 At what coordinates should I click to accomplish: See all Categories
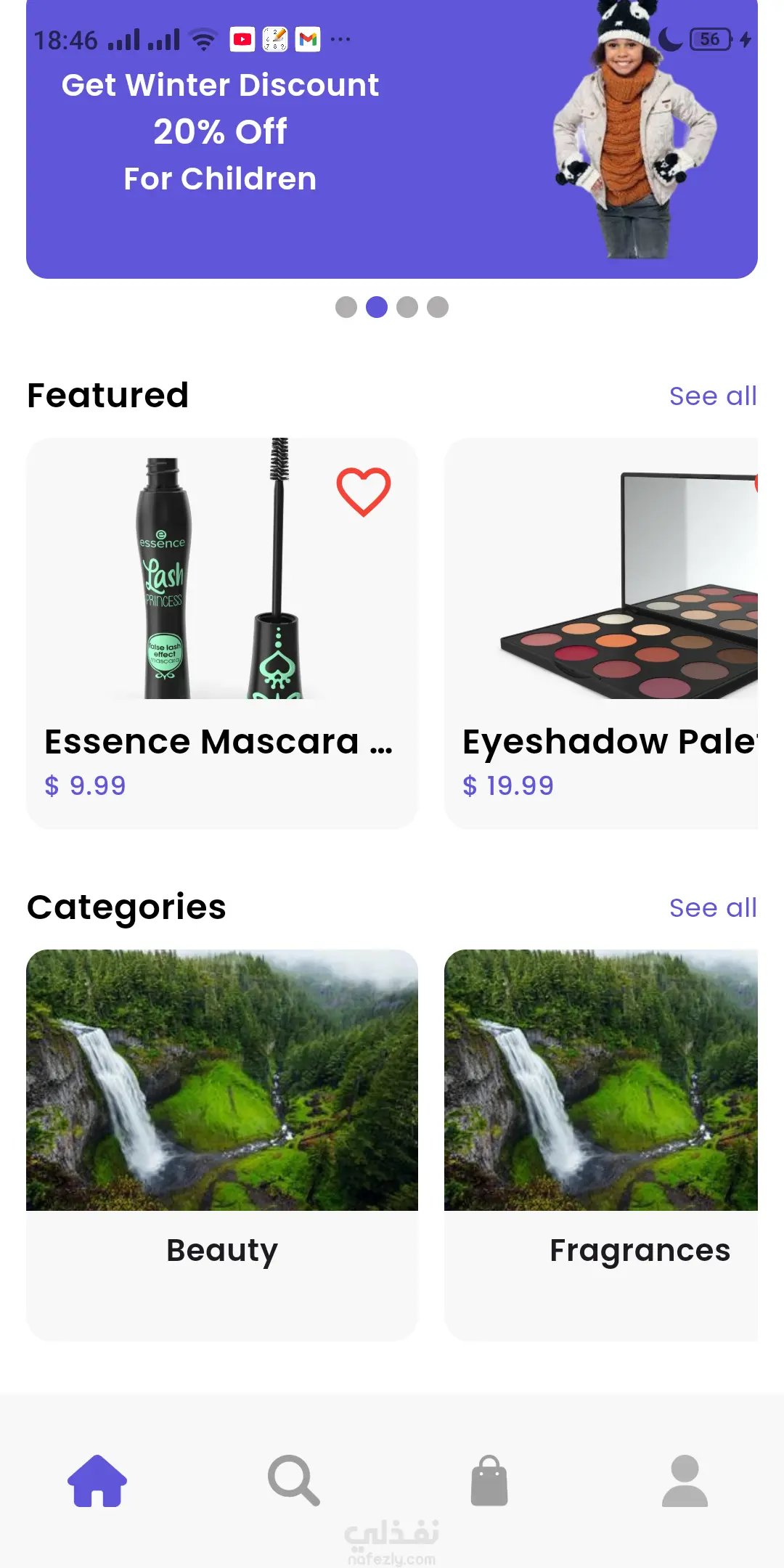(x=712, y=908)
